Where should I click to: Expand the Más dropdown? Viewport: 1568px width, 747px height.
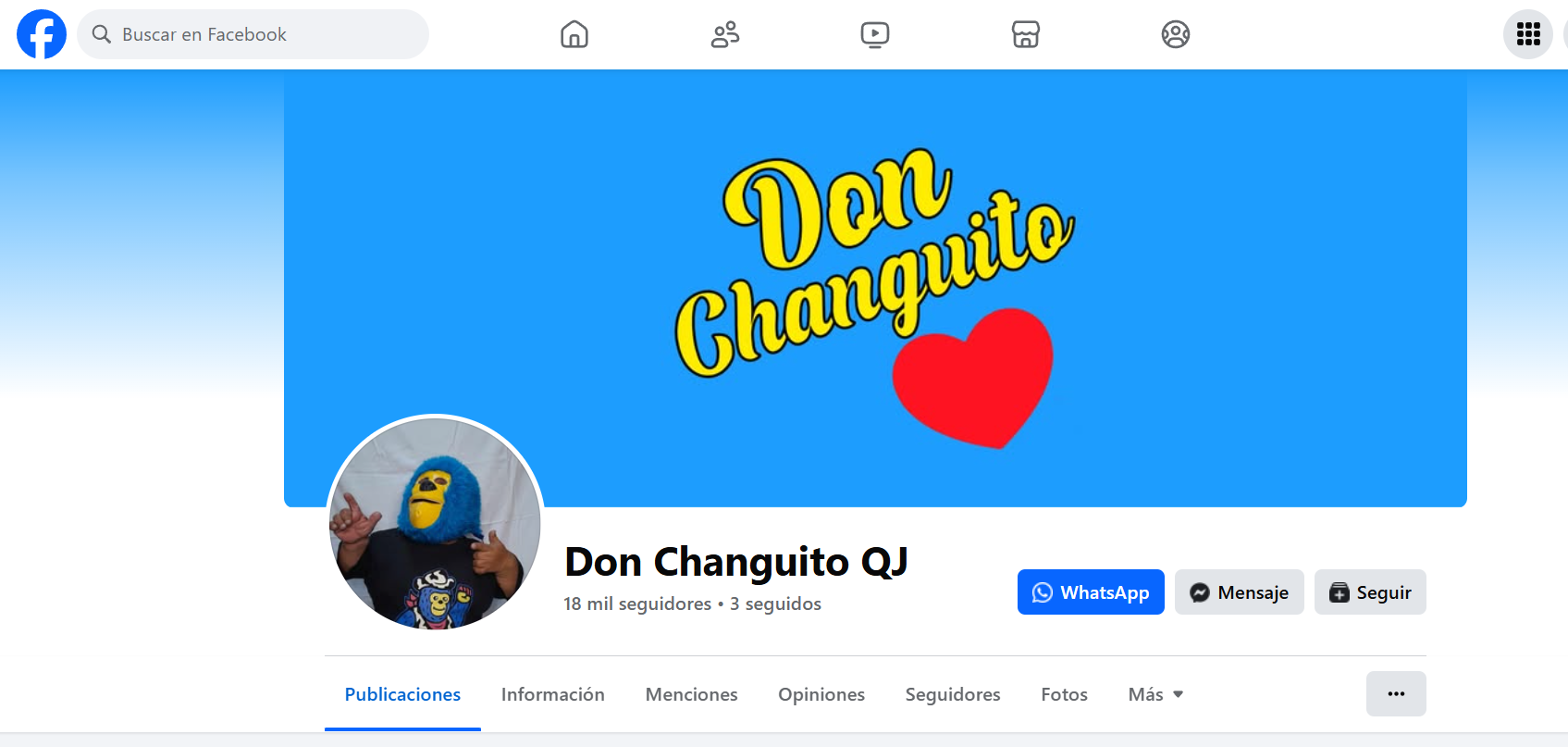click(1155, 694)
